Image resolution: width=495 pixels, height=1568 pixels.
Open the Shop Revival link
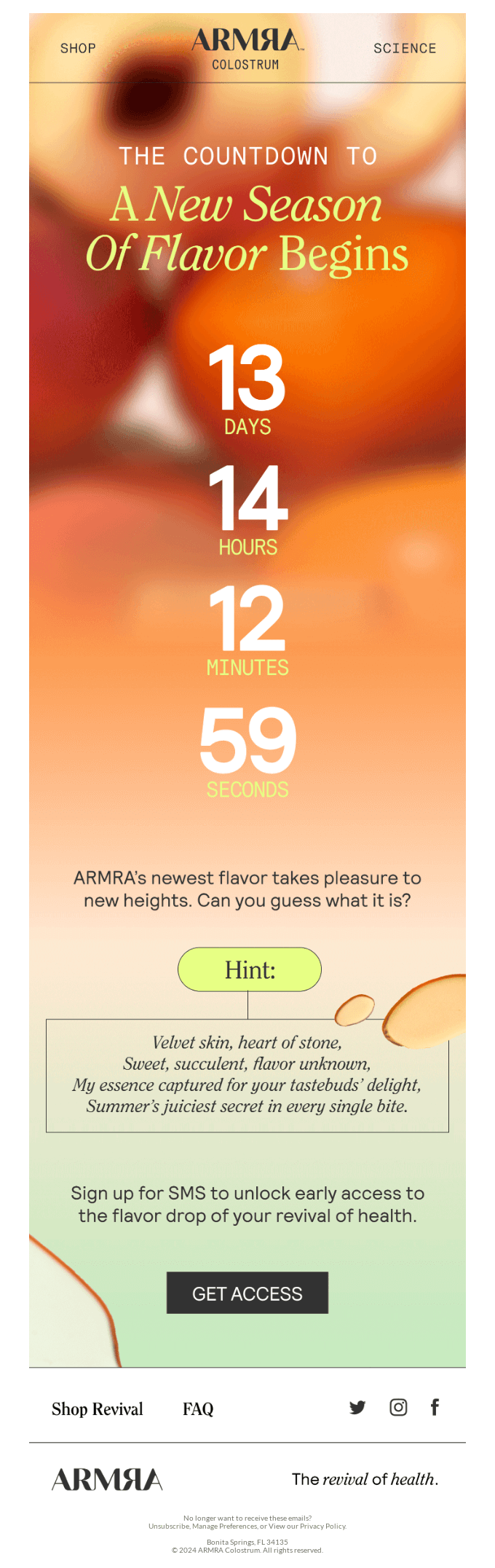[98, 1409]
